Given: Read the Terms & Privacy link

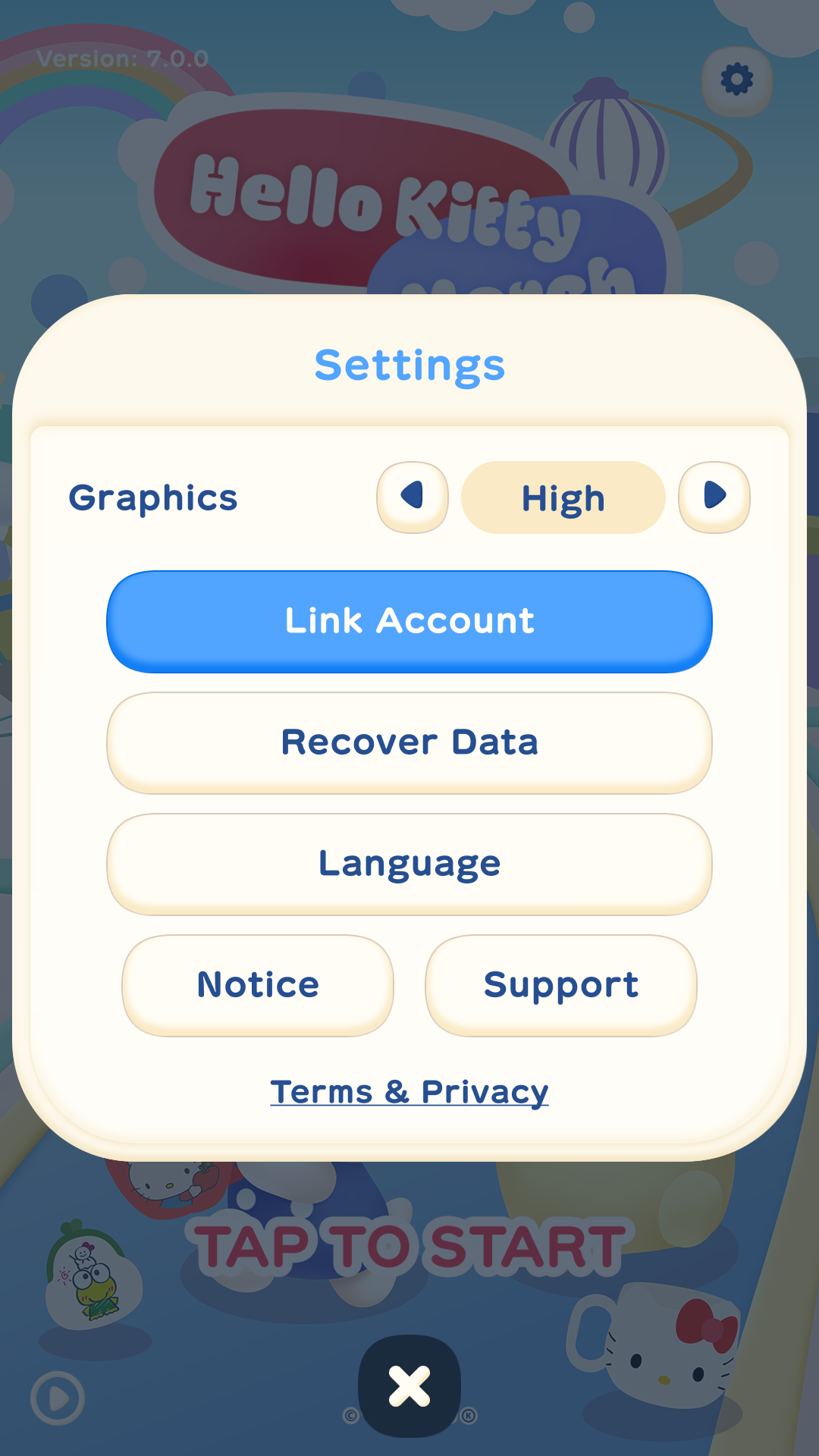Looking at the screenshot, I should 409,1092.
